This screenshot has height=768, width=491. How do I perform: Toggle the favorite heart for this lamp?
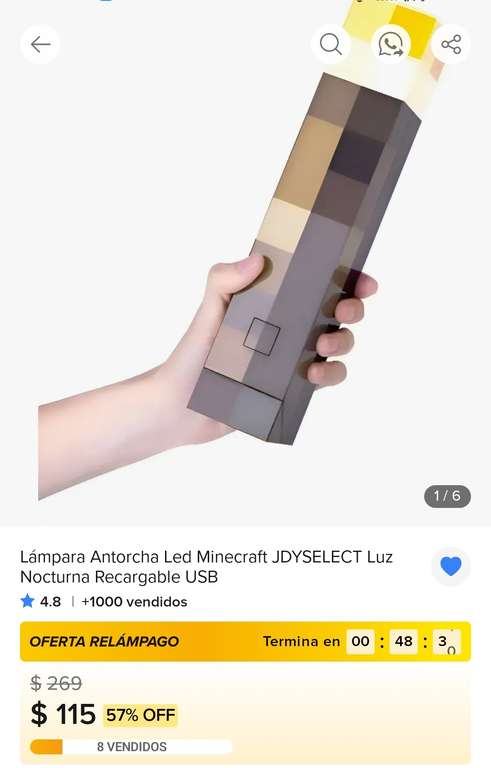[x=451, y=567]
